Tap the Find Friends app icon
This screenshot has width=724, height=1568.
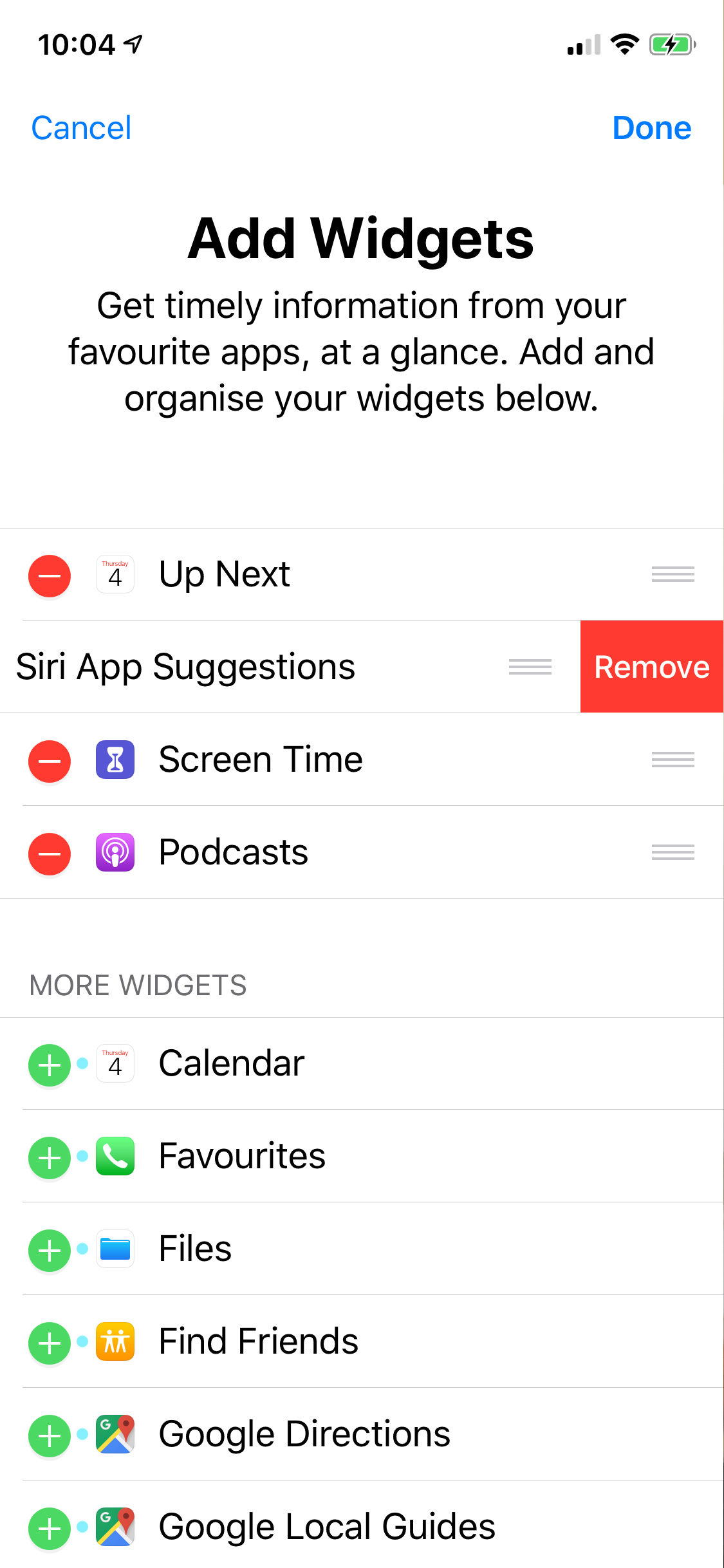(115, 1342)
